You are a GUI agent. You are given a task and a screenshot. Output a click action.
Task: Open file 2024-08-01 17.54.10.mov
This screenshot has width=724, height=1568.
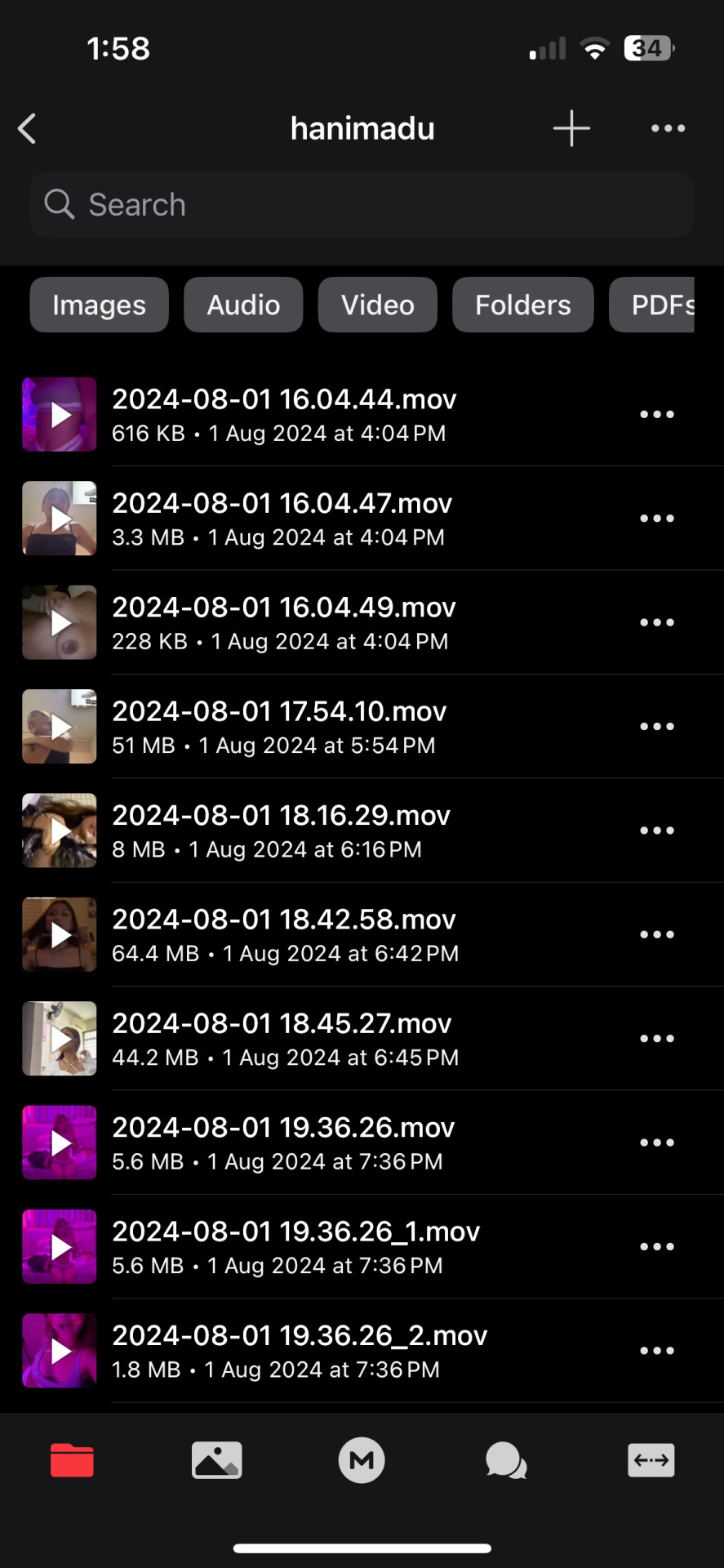278,726
